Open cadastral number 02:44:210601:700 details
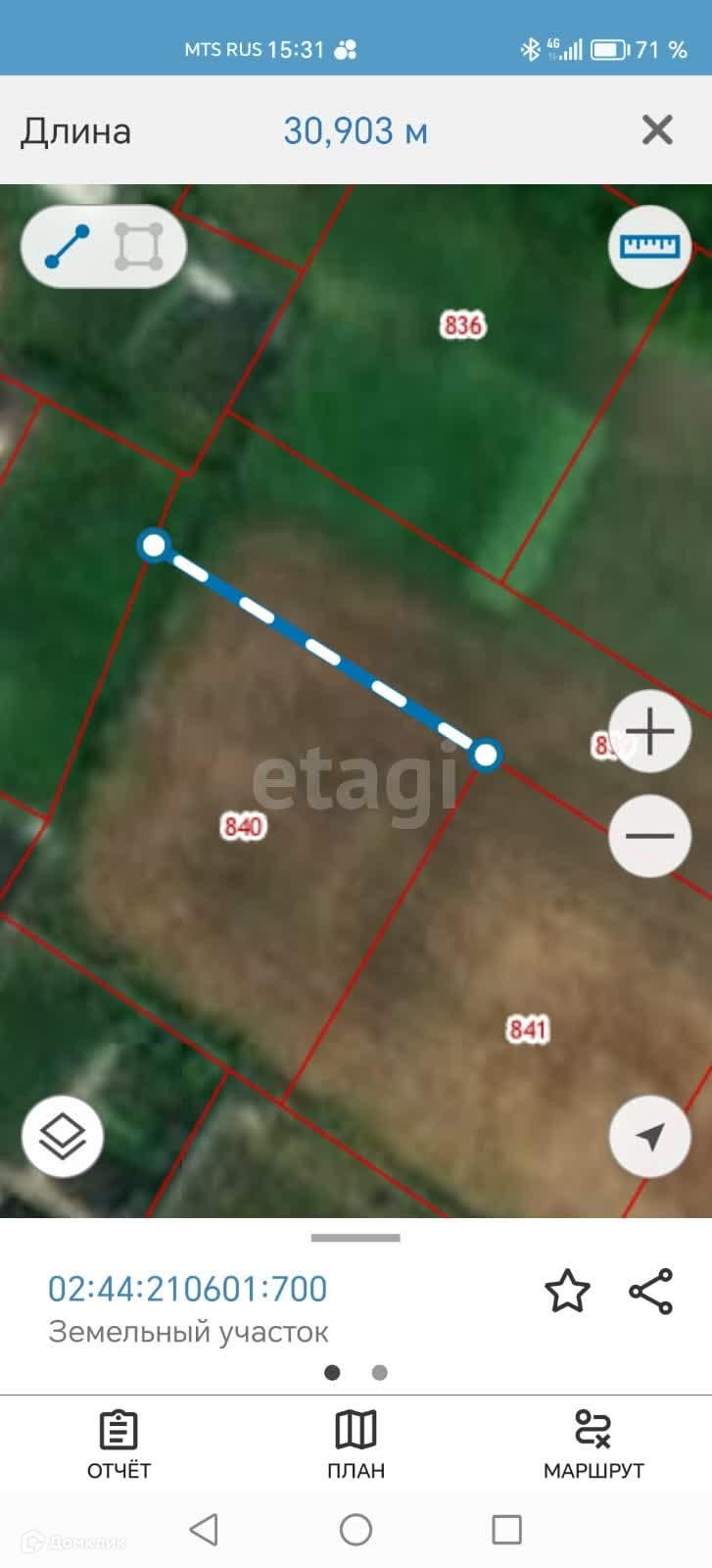This screenshot has width=712, height=1568. click(188, 1289)
